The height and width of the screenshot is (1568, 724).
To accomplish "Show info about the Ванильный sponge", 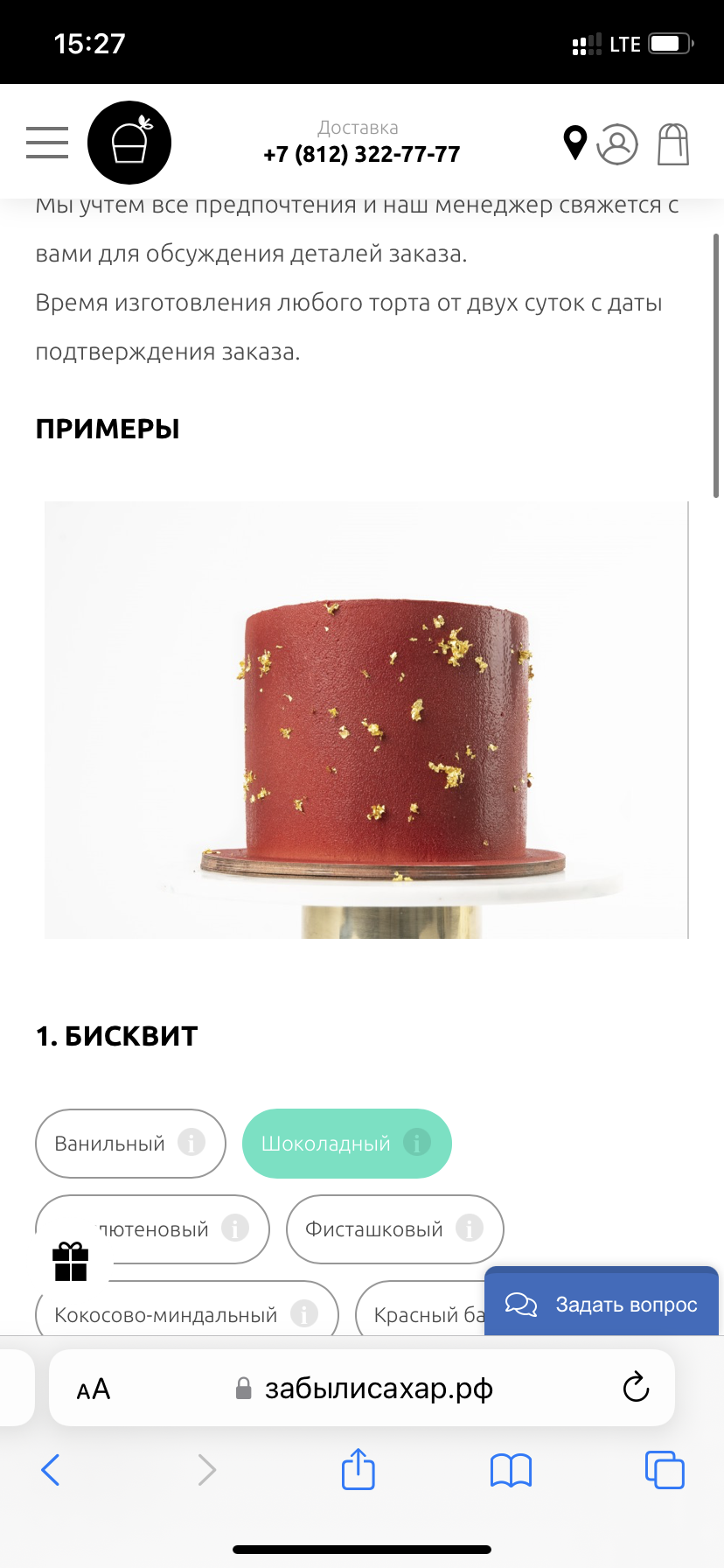I will (191, 1142).
